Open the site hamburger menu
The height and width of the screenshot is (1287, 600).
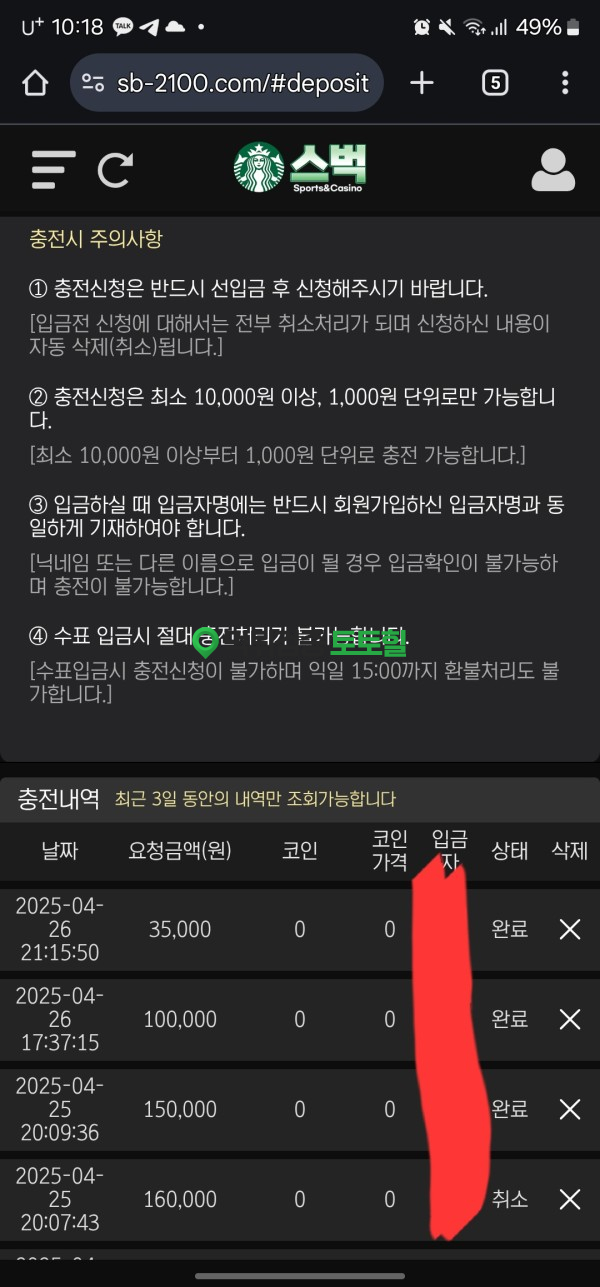point(53,169)
